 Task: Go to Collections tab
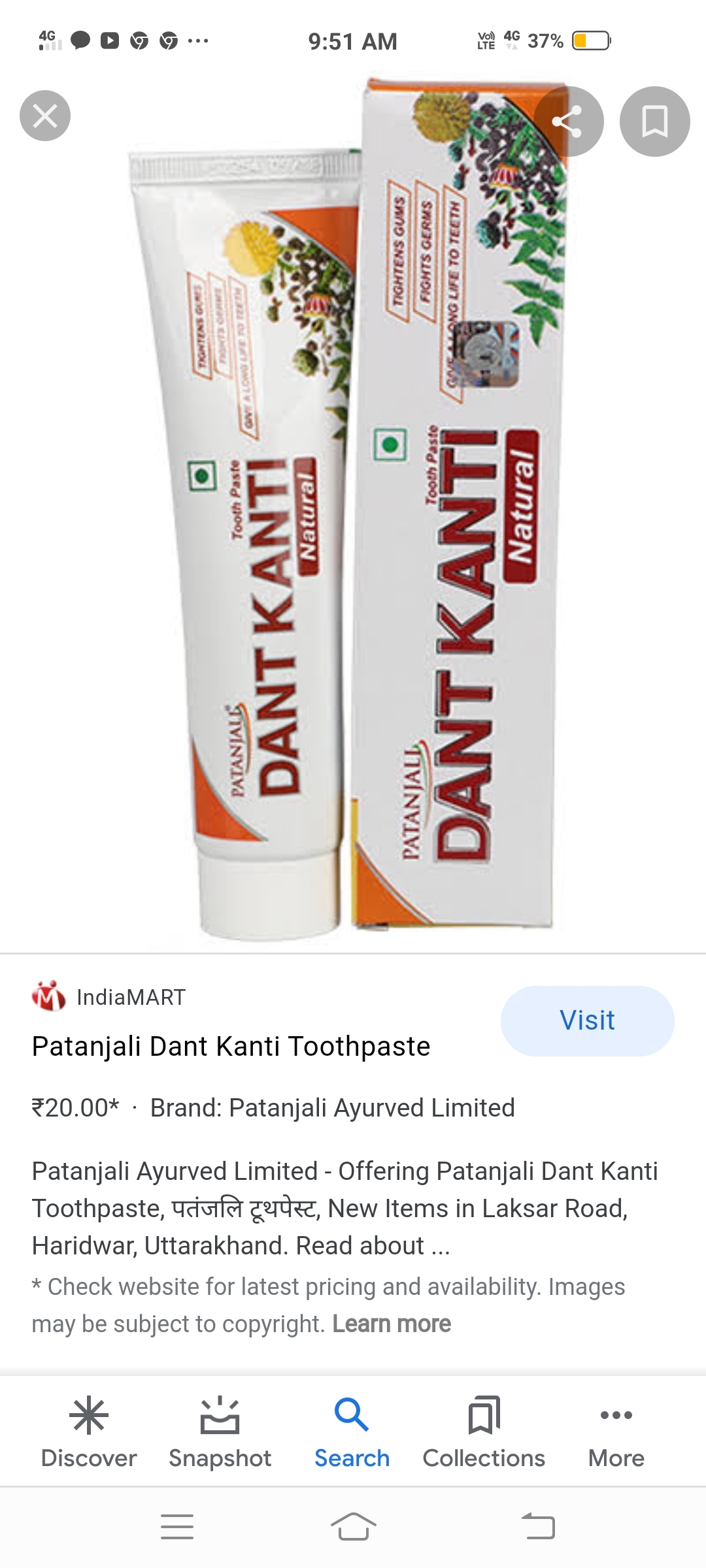484,1432
